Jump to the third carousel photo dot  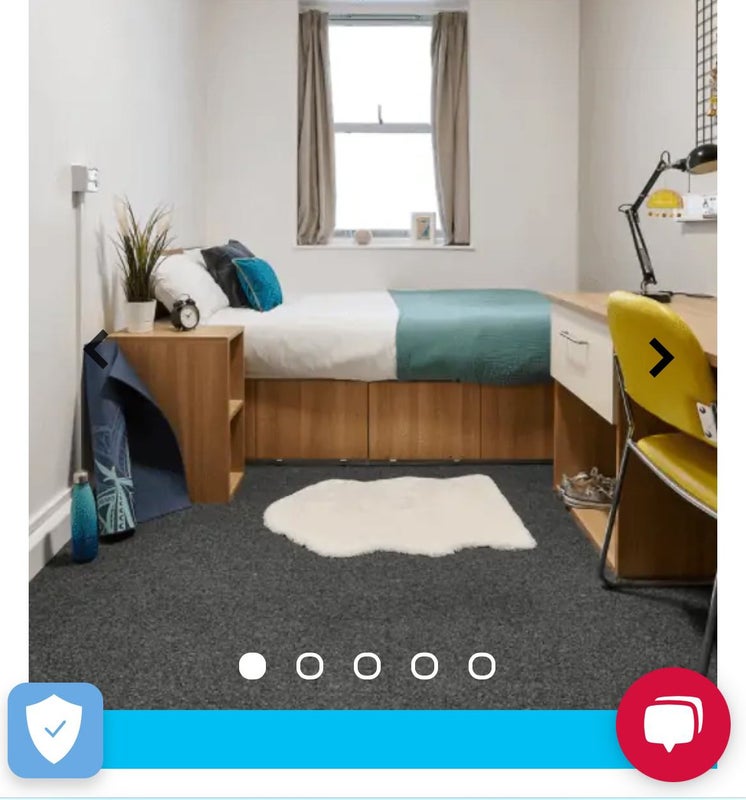[367, 666]
